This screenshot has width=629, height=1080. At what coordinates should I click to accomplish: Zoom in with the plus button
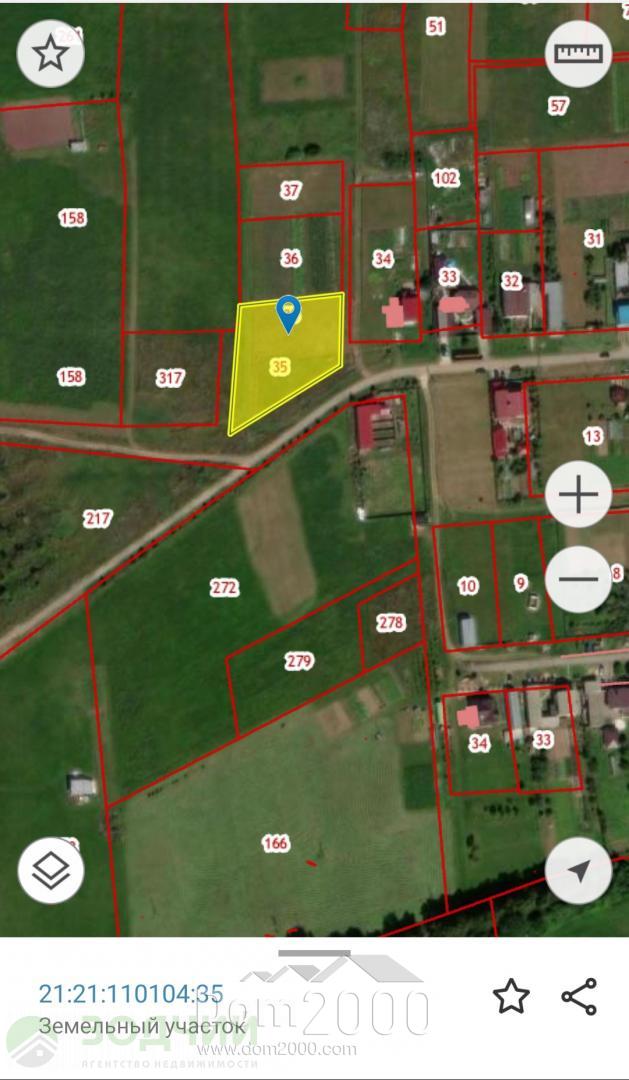578,495
